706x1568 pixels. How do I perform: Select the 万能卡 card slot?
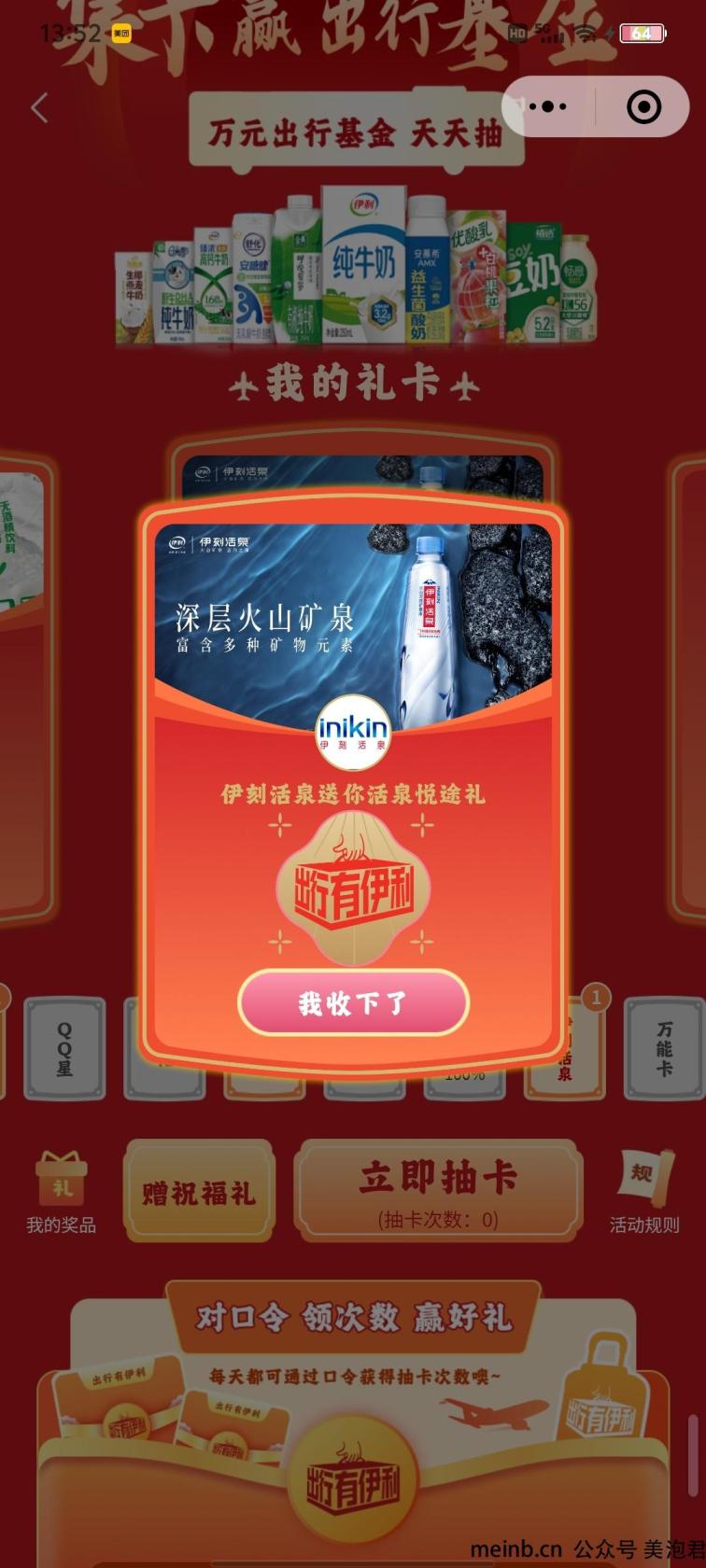click(x=664, y=1048)
